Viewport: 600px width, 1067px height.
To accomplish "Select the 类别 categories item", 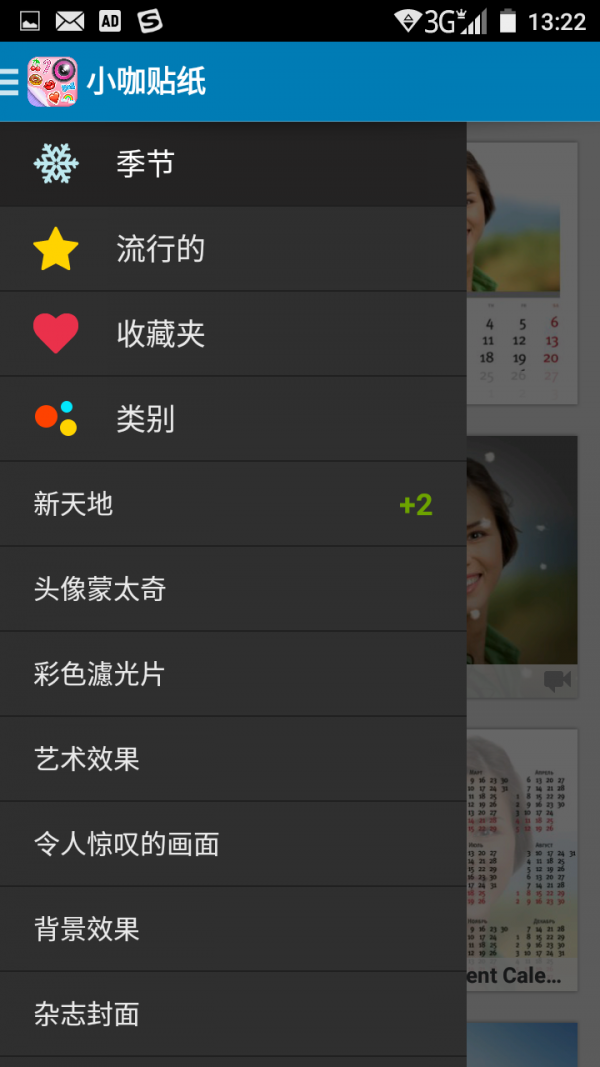I will (232, 419).
